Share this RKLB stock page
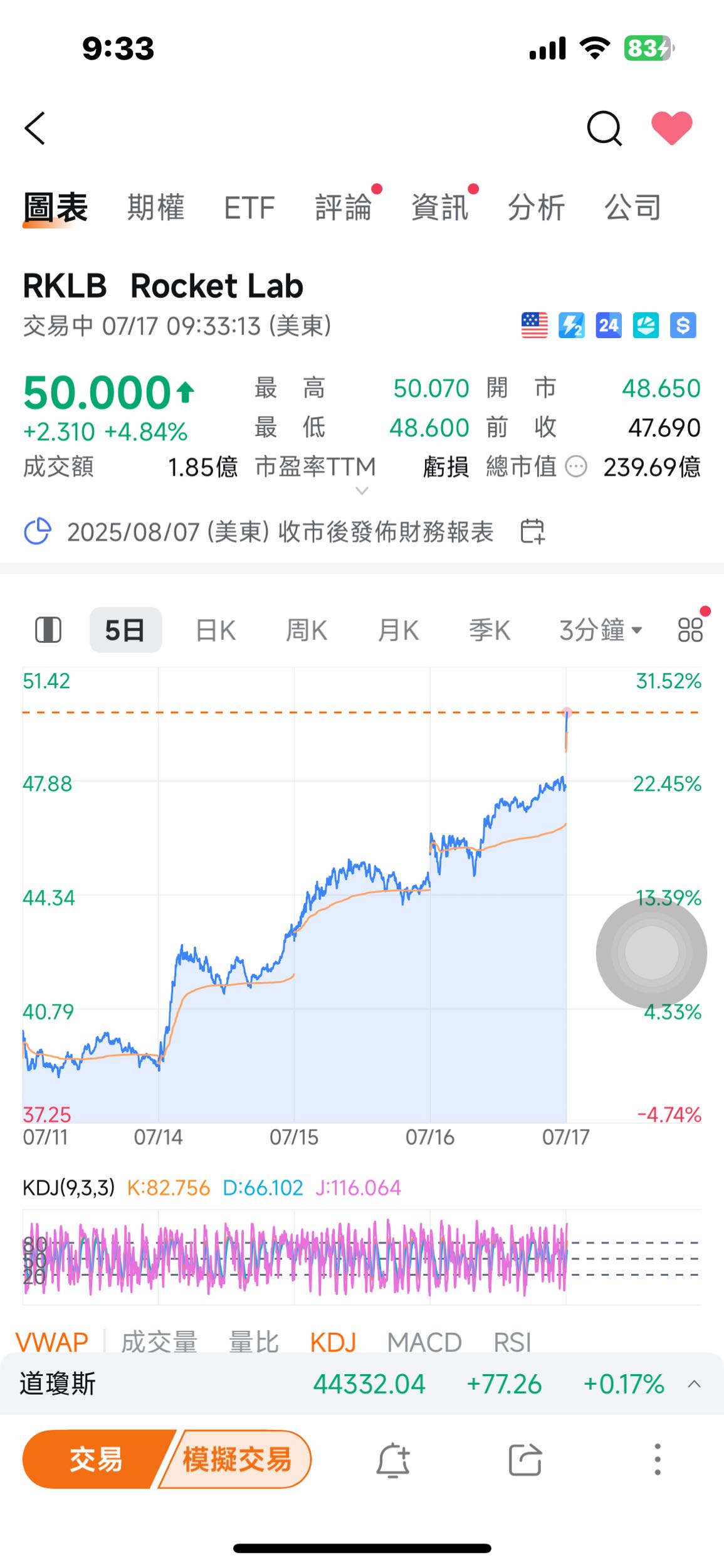Image resolution: width=724 pixels, height=1568 pixels. (x=525, y=1460)
